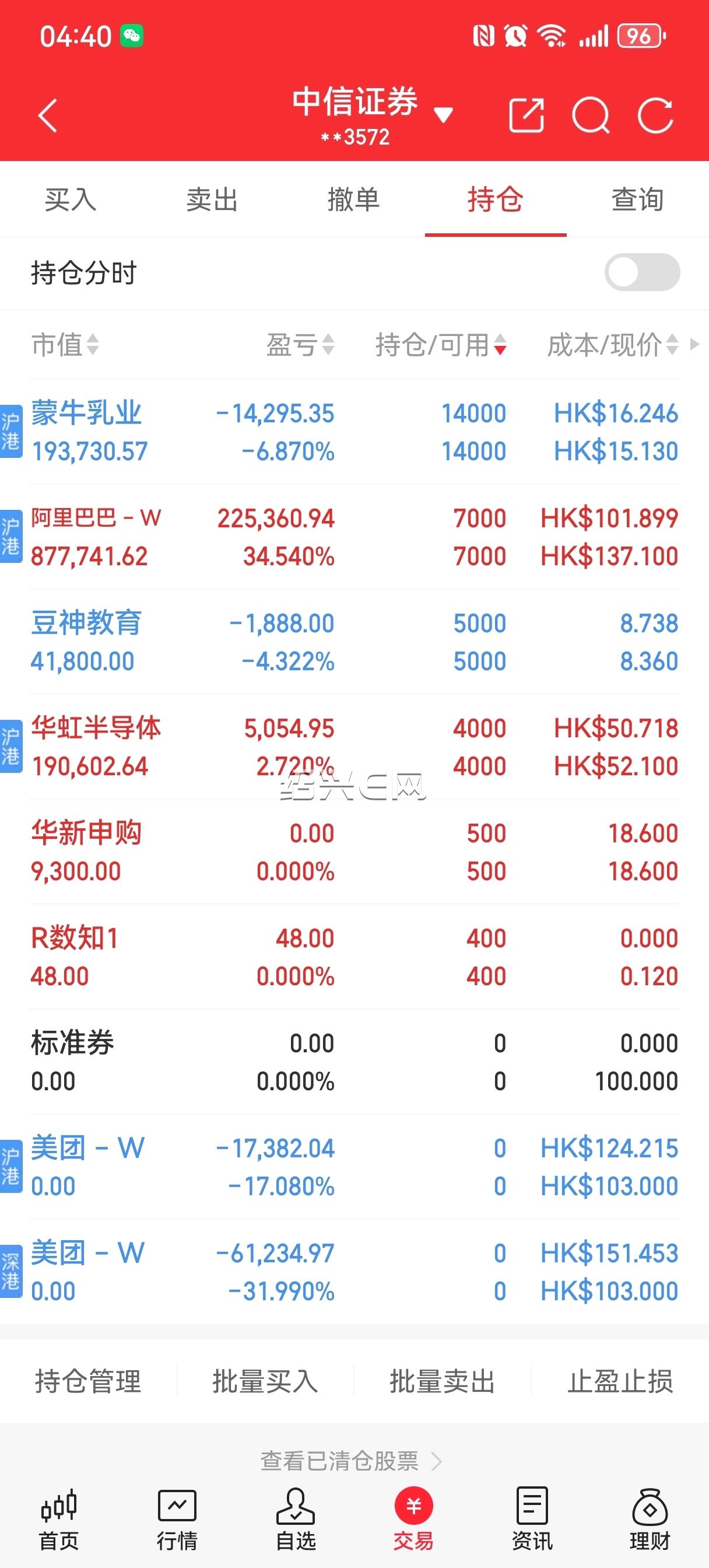The height and width of the screenshot is (1568, 709).
Task: Switch to the 买入 tab
Action: pos(71,199)
